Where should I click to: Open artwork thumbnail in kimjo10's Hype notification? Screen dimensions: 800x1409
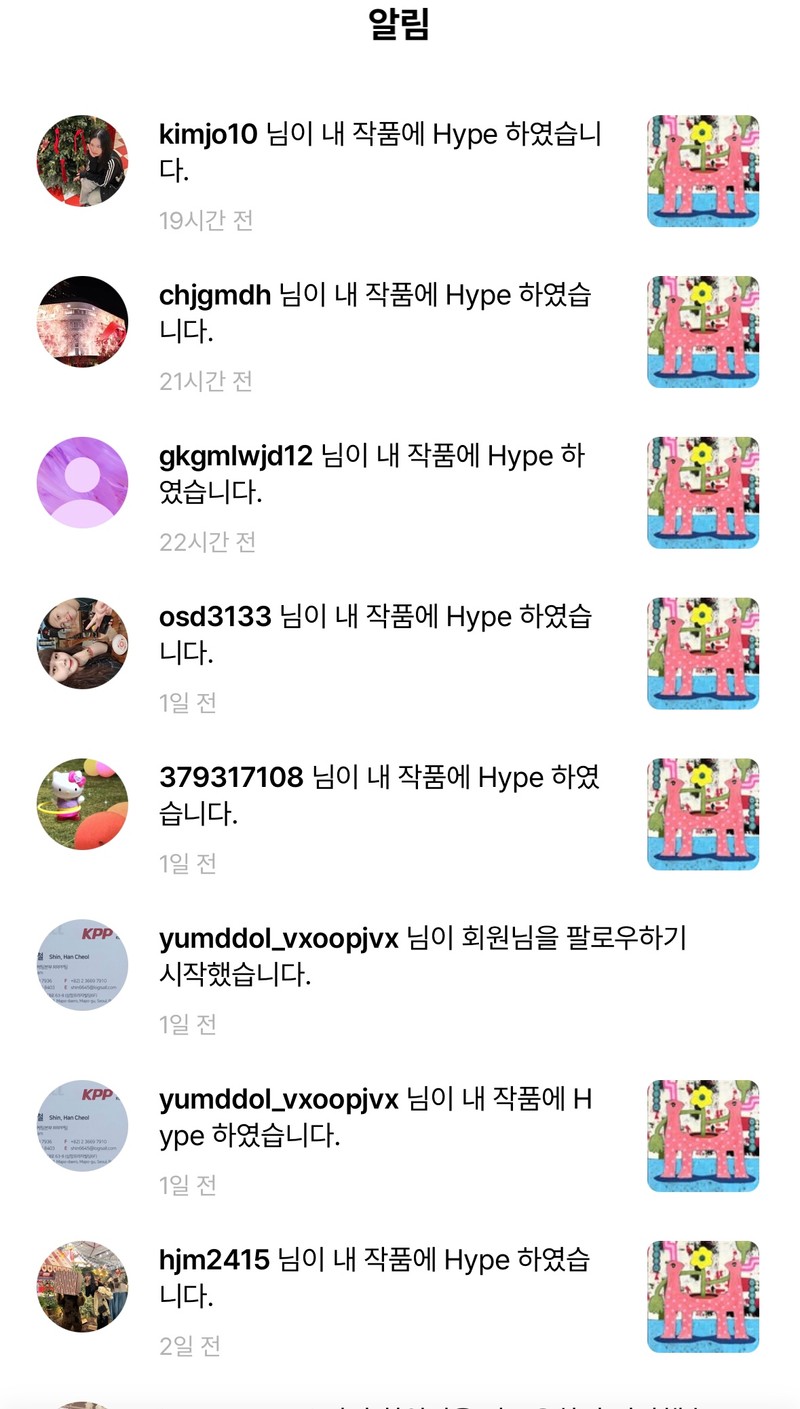(702, 171)
